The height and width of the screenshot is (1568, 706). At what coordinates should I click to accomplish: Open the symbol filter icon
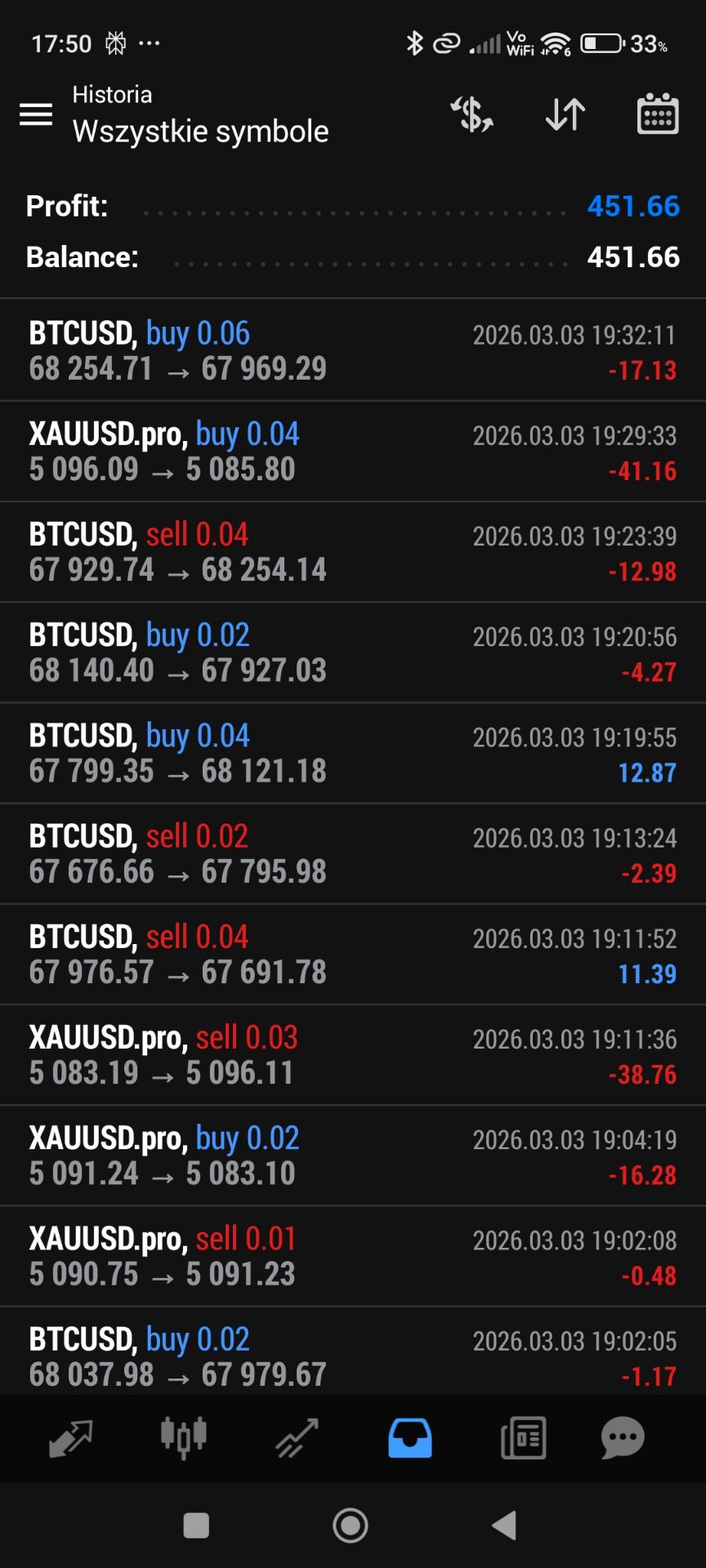(472, 114)
